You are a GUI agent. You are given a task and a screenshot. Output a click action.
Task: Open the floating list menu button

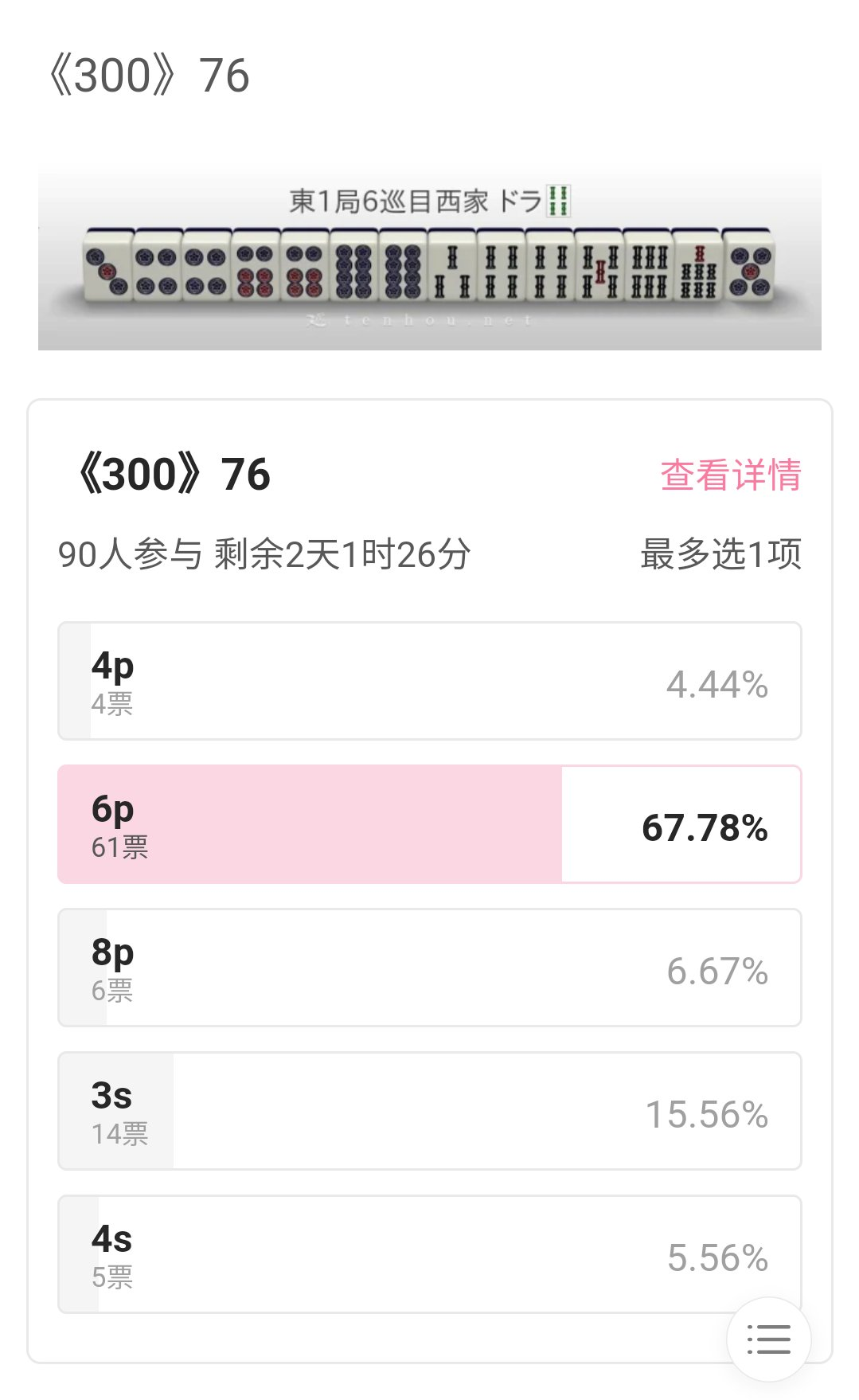769,1339
